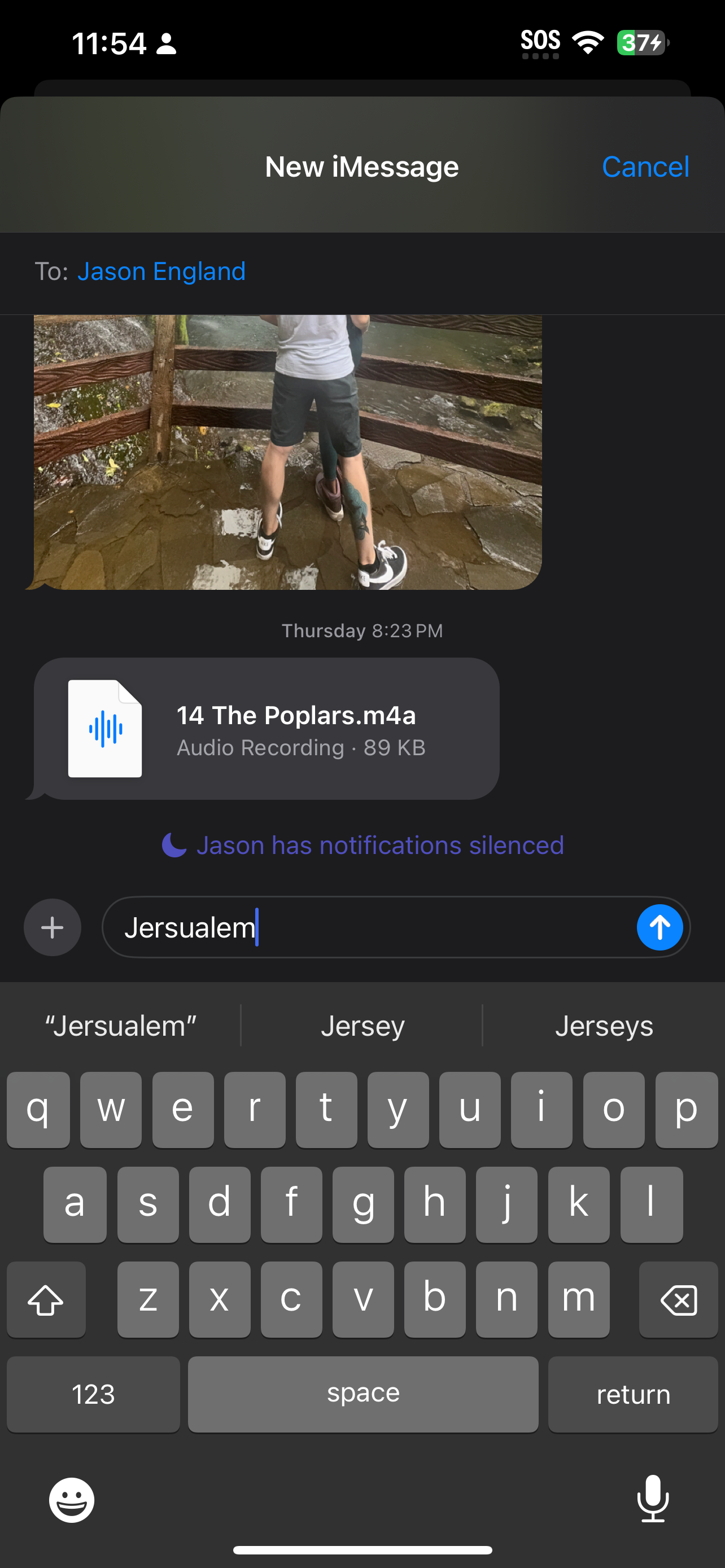
Task: Enable shift on the keyboard
Action: click(x=46, y=1299)
